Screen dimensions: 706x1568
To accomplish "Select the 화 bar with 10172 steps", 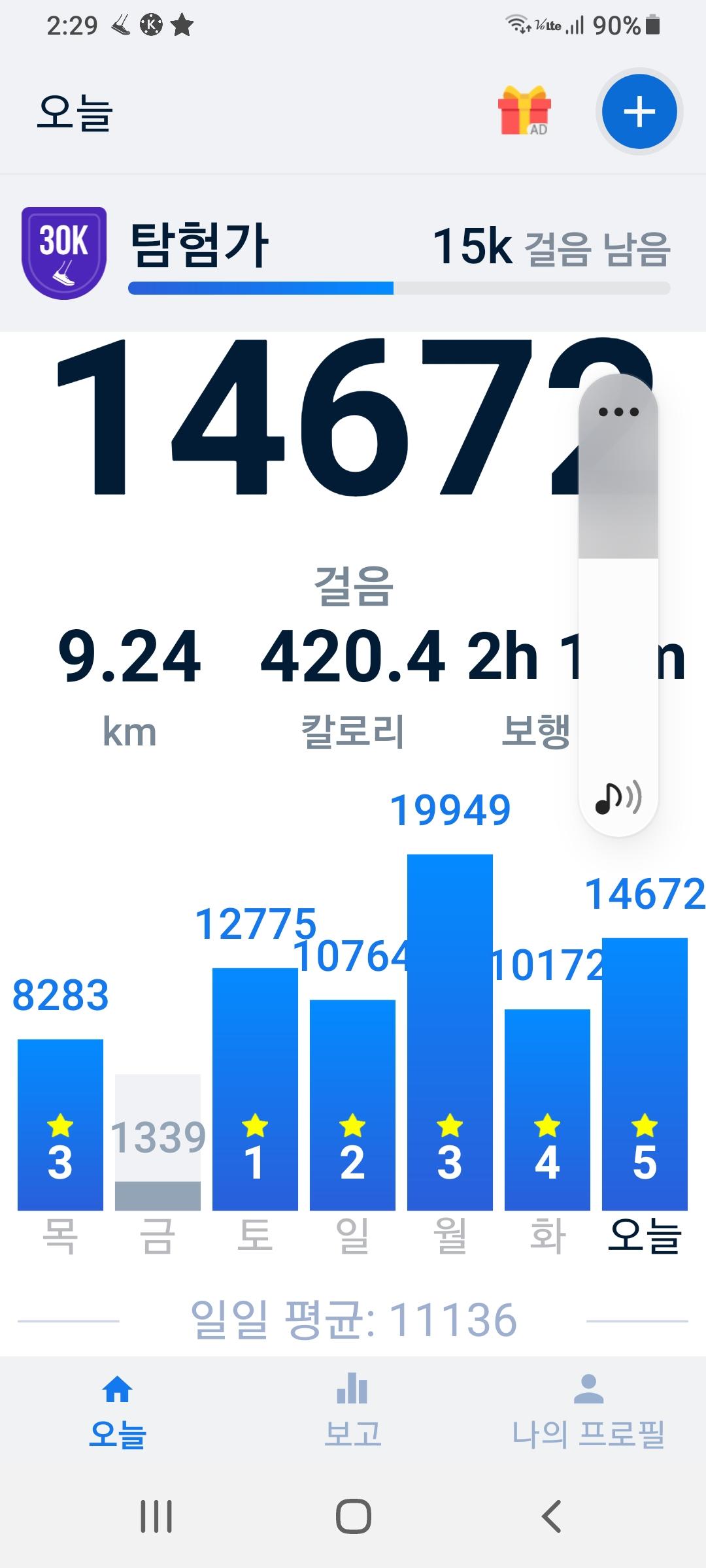I will point(547,1109).
